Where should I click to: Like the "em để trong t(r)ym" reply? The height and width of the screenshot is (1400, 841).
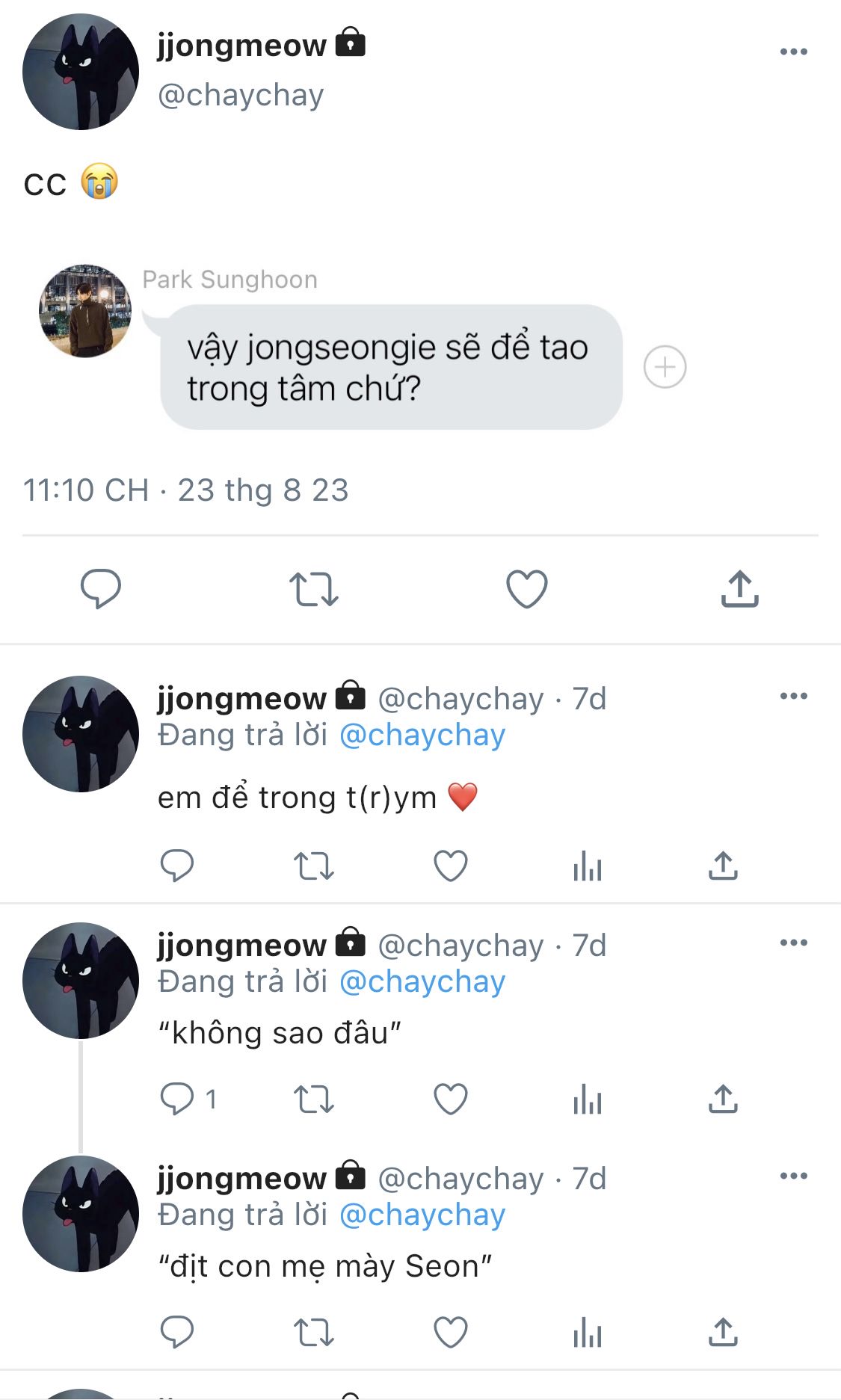(x=451, y=866)
